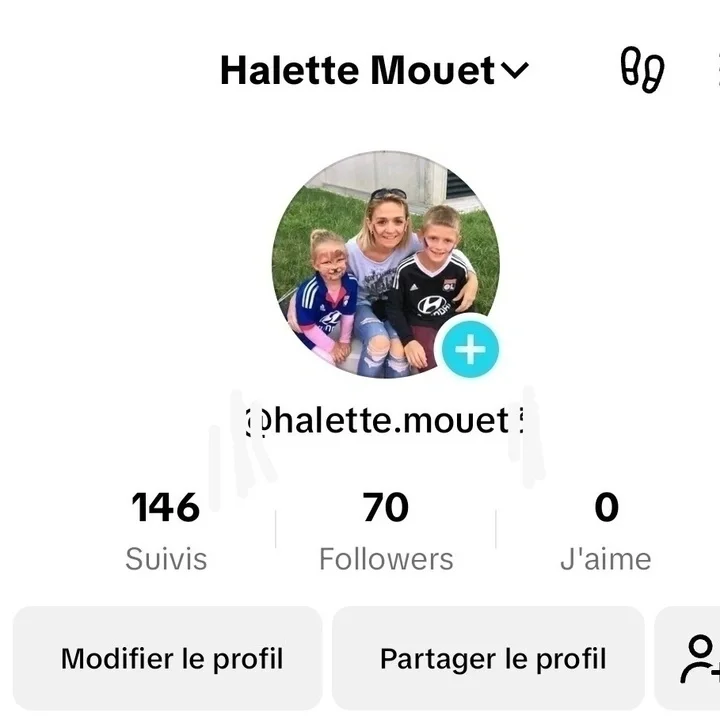Screen dimensions: 720x720
Task: View the 146 Suivis list
Action: pos(166,530)
